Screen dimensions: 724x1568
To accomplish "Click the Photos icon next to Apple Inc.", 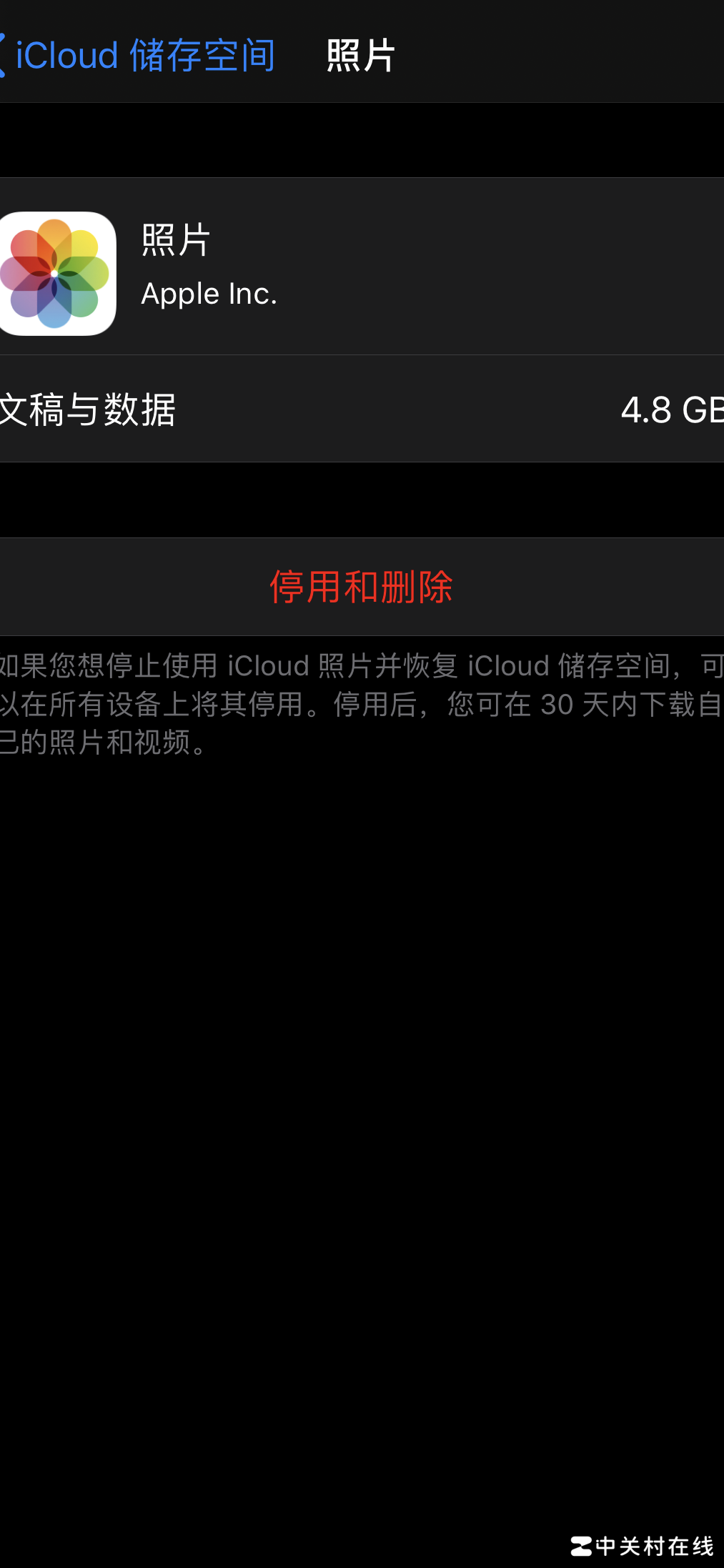I will [x=57, y=275].
